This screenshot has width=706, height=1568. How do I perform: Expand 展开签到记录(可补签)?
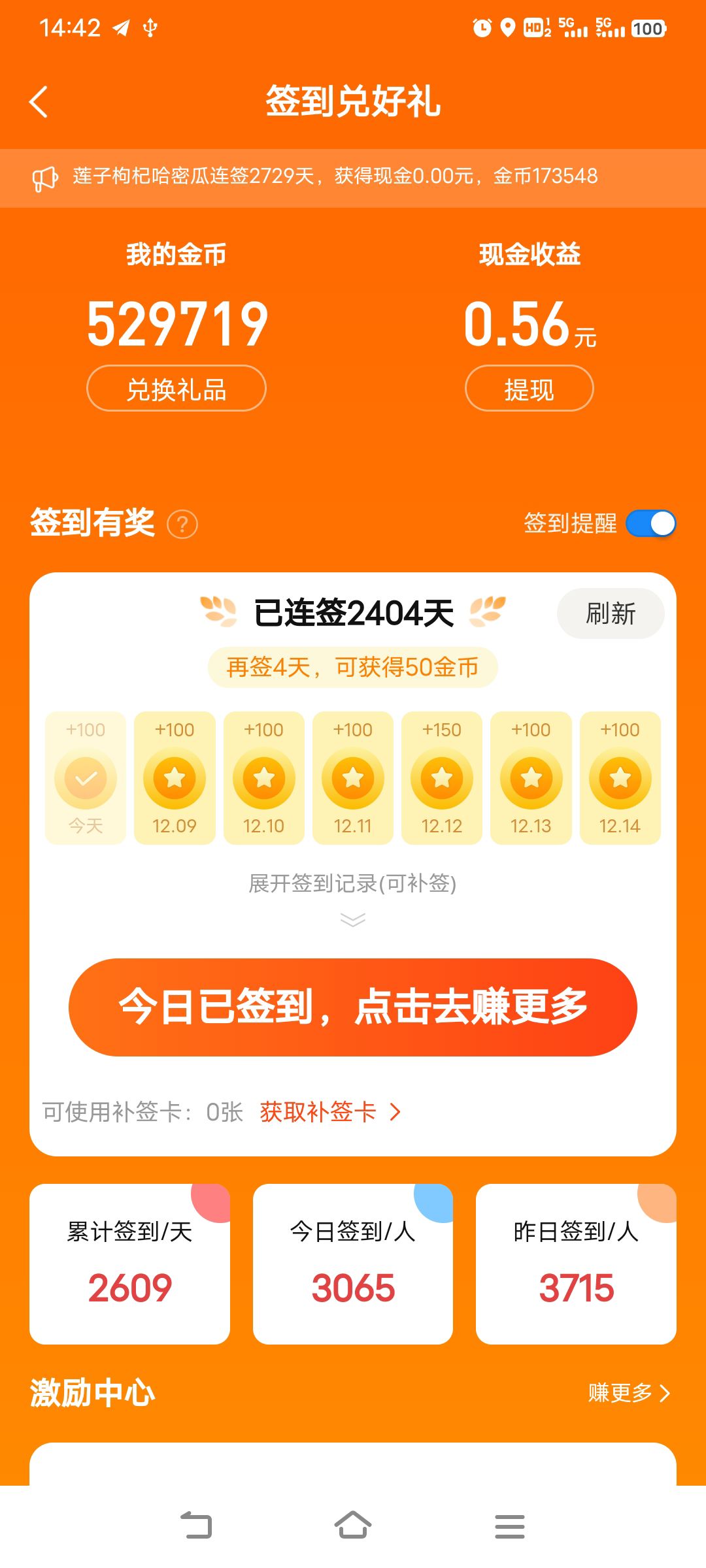pyautogui.click(x=352, y=895)
